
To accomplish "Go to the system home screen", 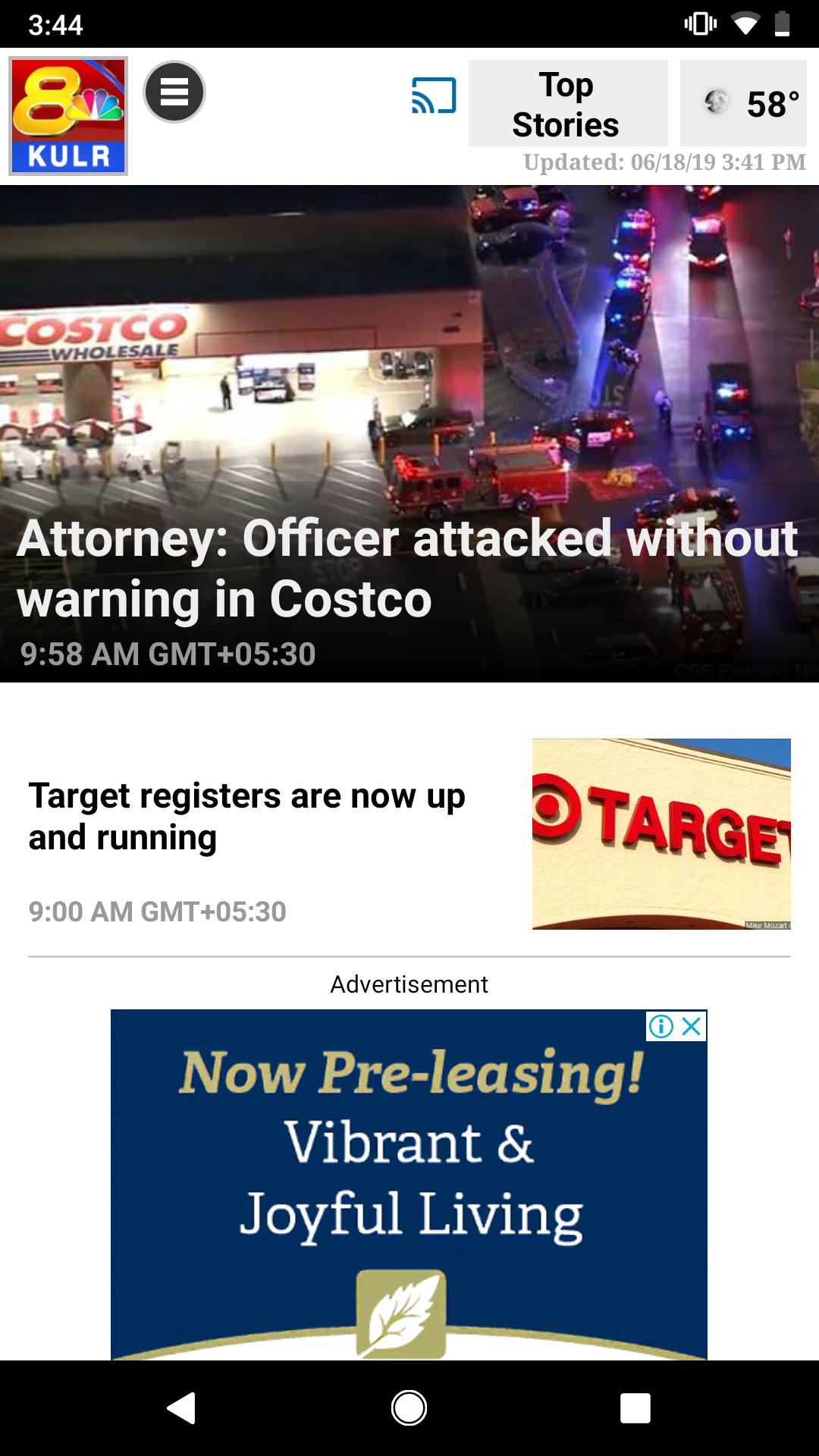I will pos(409,1408).
